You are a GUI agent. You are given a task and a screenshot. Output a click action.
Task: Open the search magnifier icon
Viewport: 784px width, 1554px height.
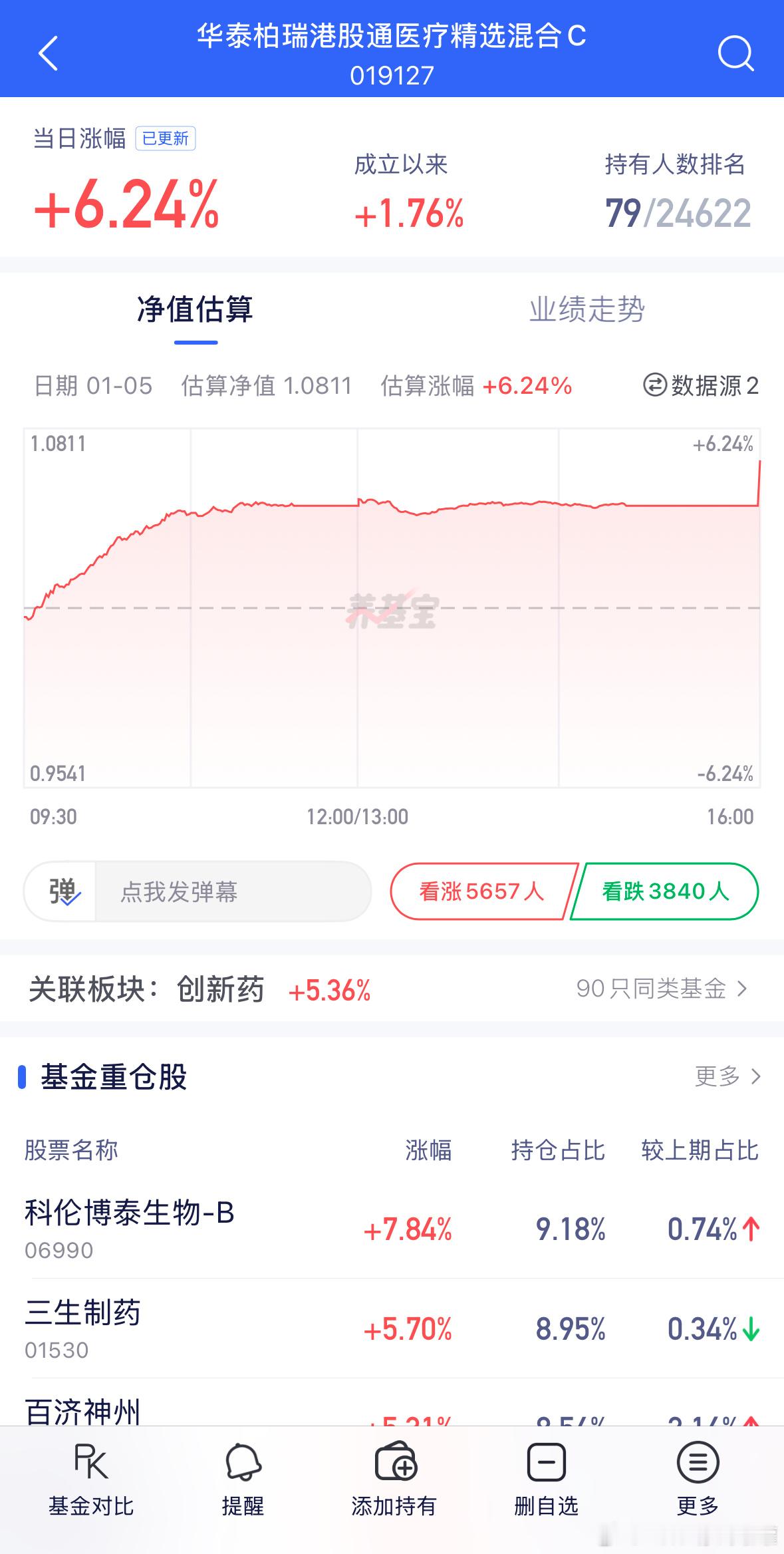pos(735,55)
